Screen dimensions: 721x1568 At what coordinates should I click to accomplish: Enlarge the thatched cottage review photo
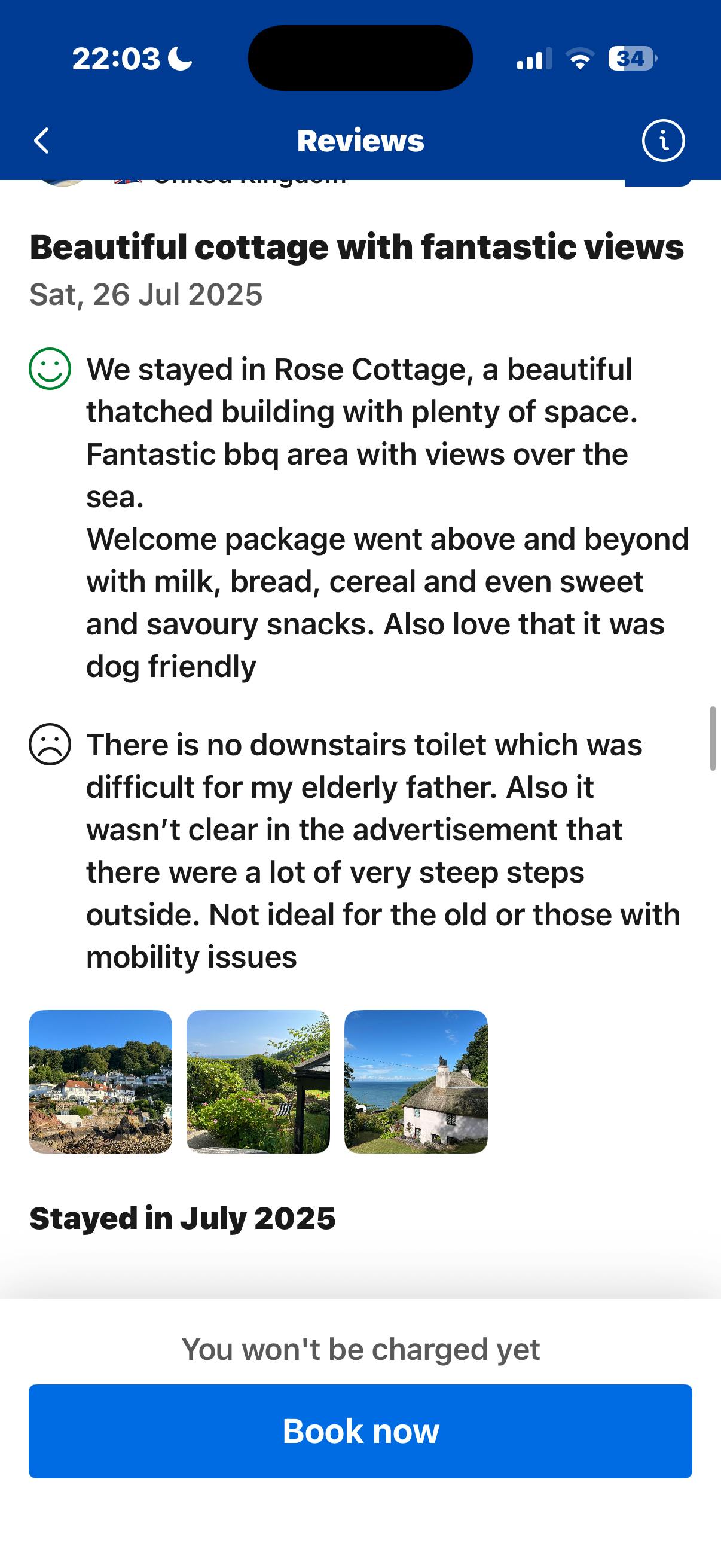[416, 1081]
